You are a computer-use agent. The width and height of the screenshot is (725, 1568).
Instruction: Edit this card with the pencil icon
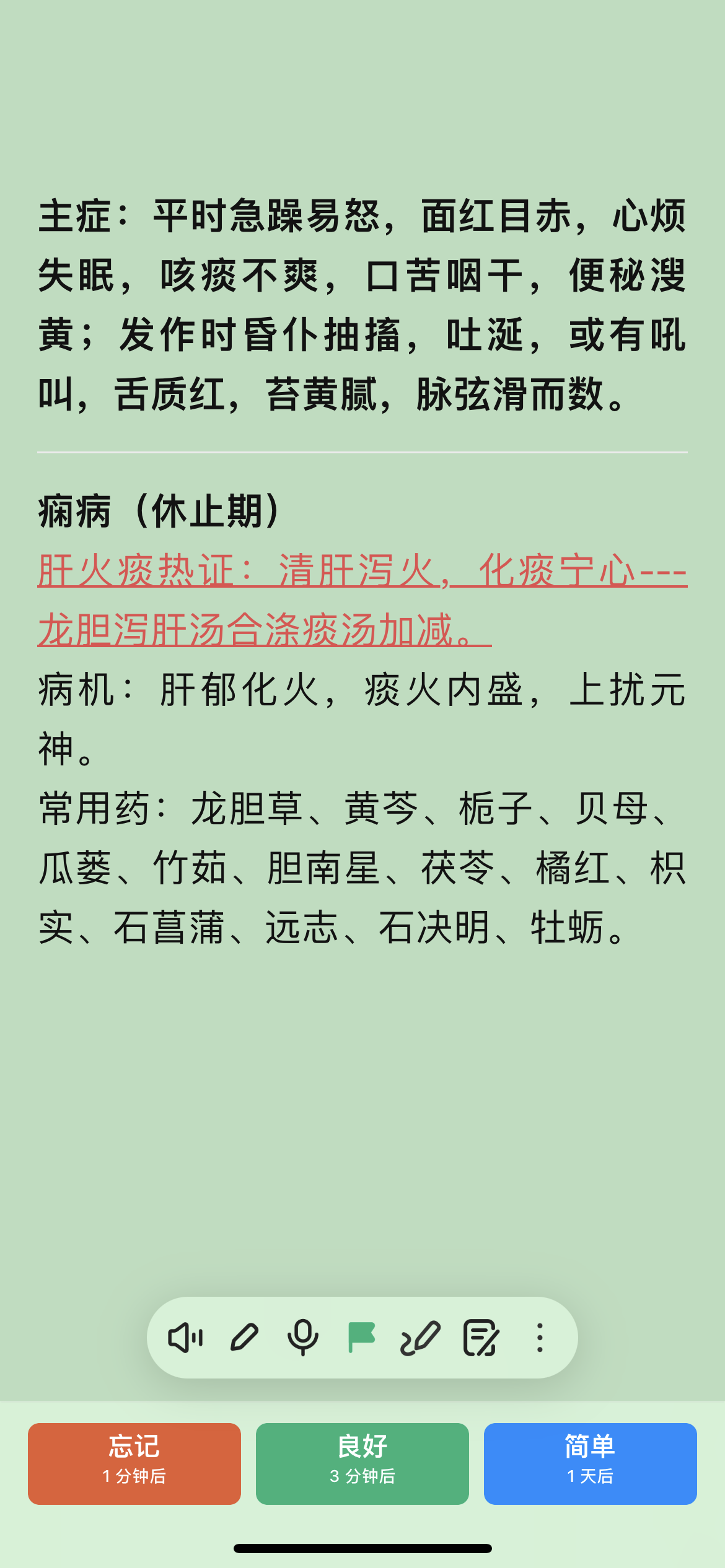[x=244, y=1338]
